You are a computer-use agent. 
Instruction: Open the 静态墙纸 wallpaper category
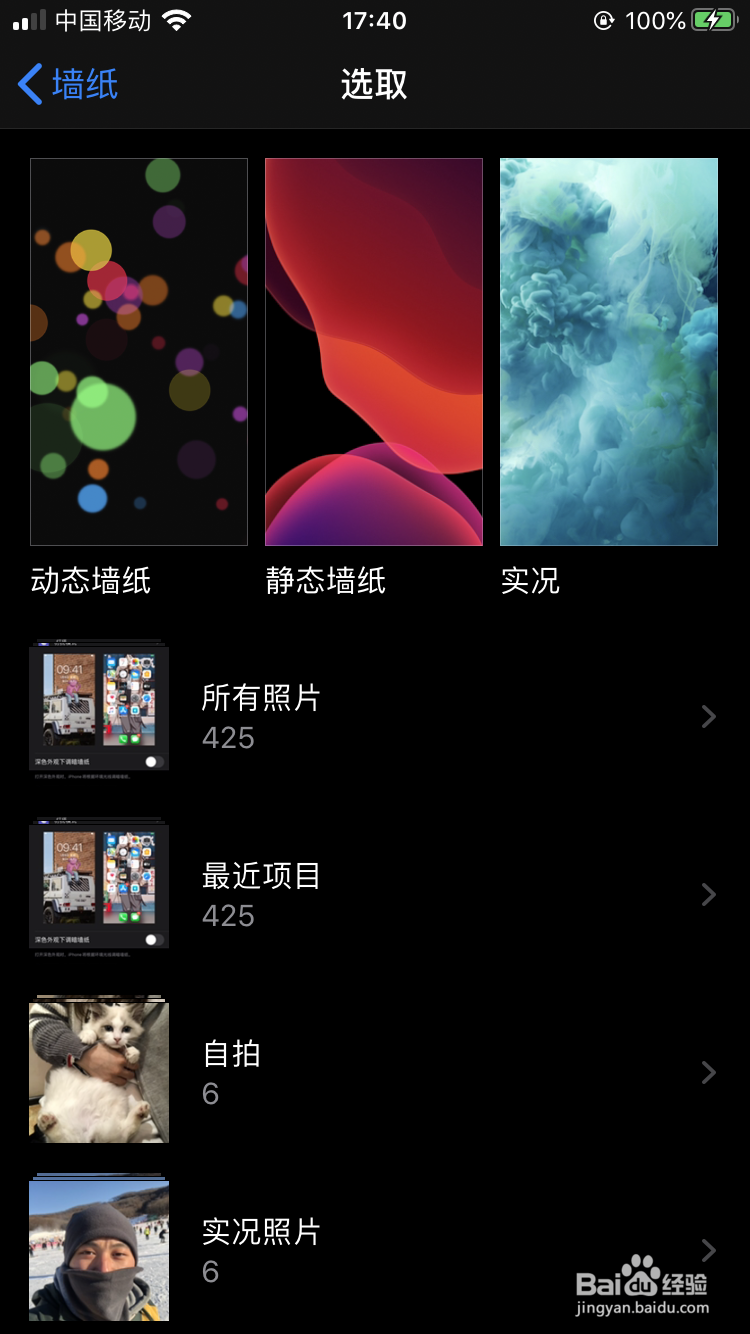tap(374, 352)
